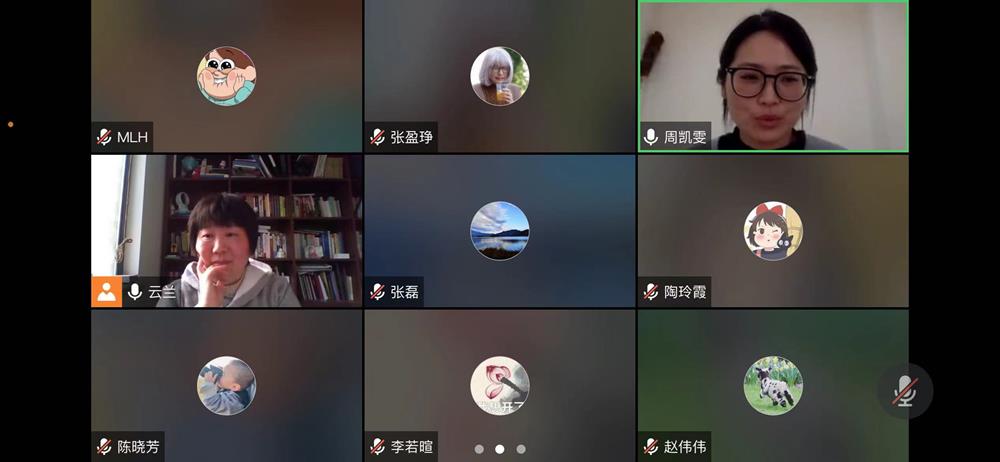Open 李若暄's participant tile
The width and height of the screenshot is (1000, 462).
coord(499,385)
